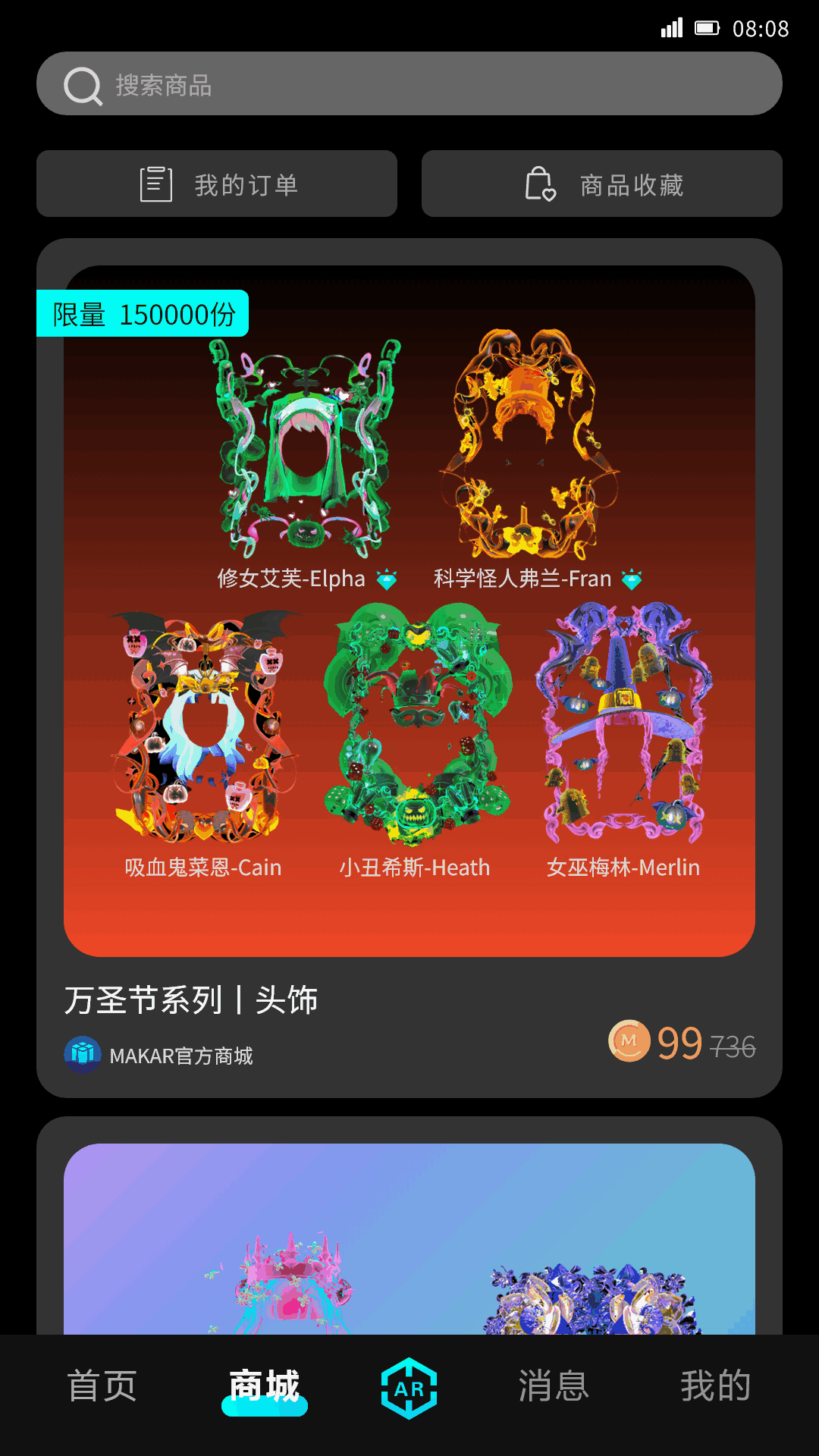Open 我的订单 (My Orders)
819x1456 pixels.
pyautogui.click(x=217, y=184)
